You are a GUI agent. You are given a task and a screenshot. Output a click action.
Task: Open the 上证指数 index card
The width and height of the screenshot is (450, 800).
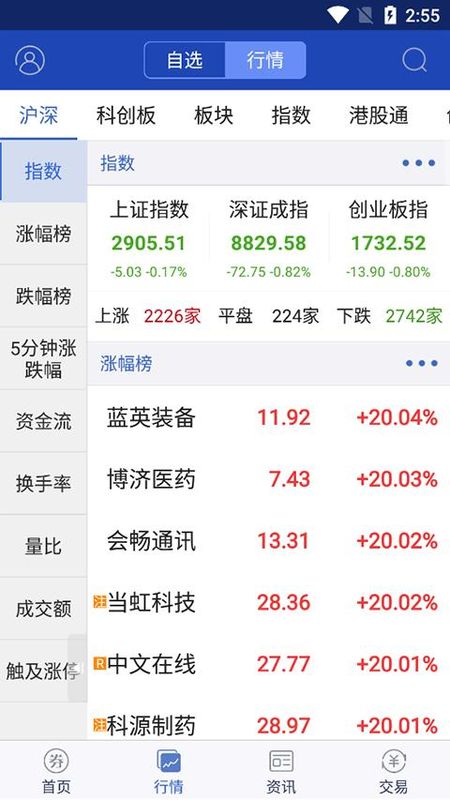148,239
